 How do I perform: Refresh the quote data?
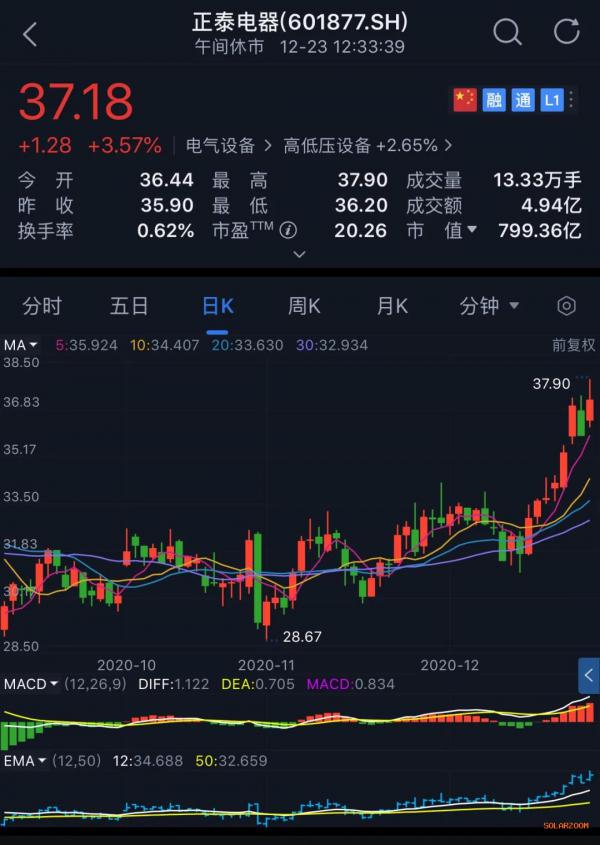[567, 33]
